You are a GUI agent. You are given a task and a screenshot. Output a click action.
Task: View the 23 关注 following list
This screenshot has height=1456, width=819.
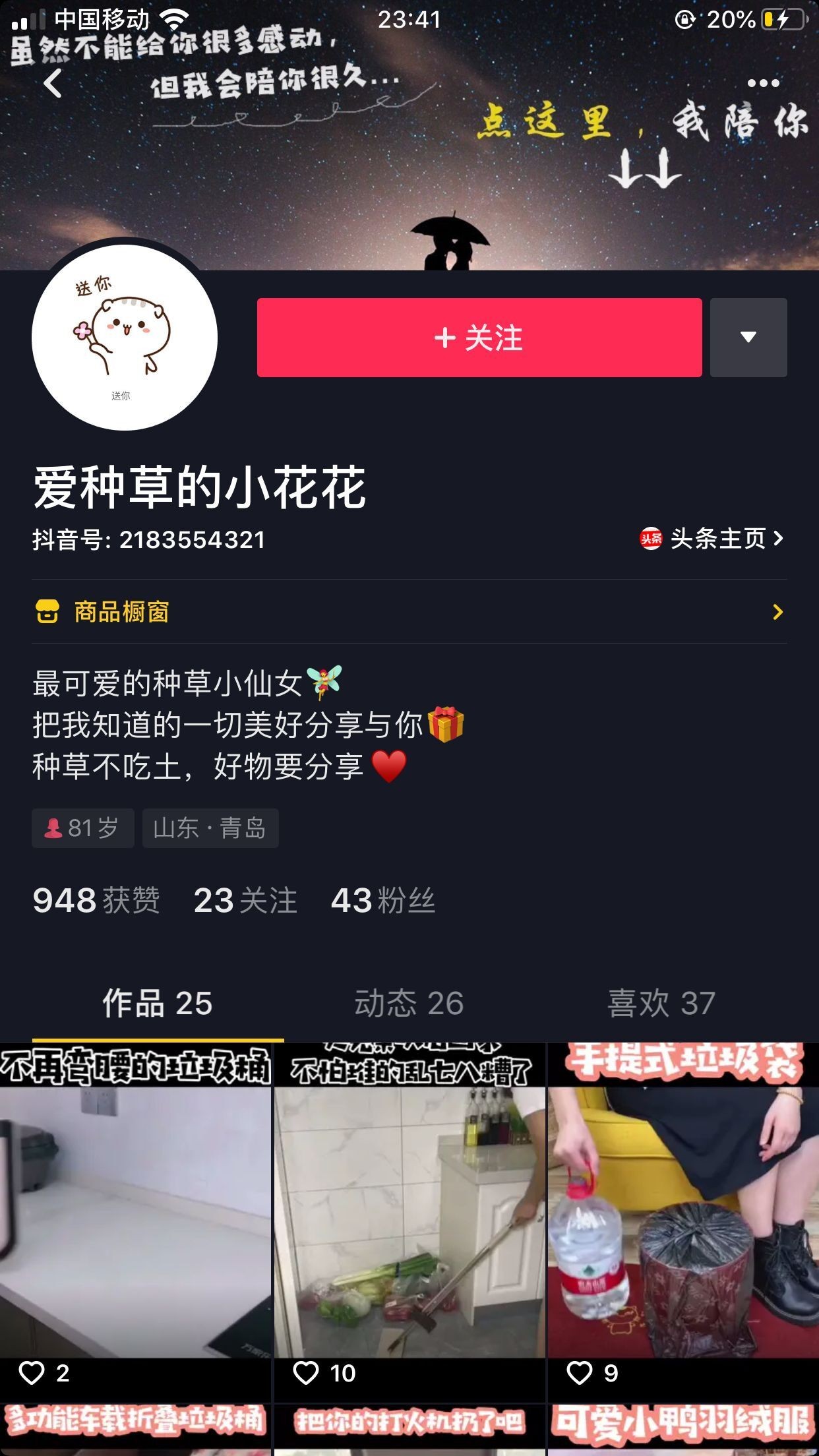point(245,900)
